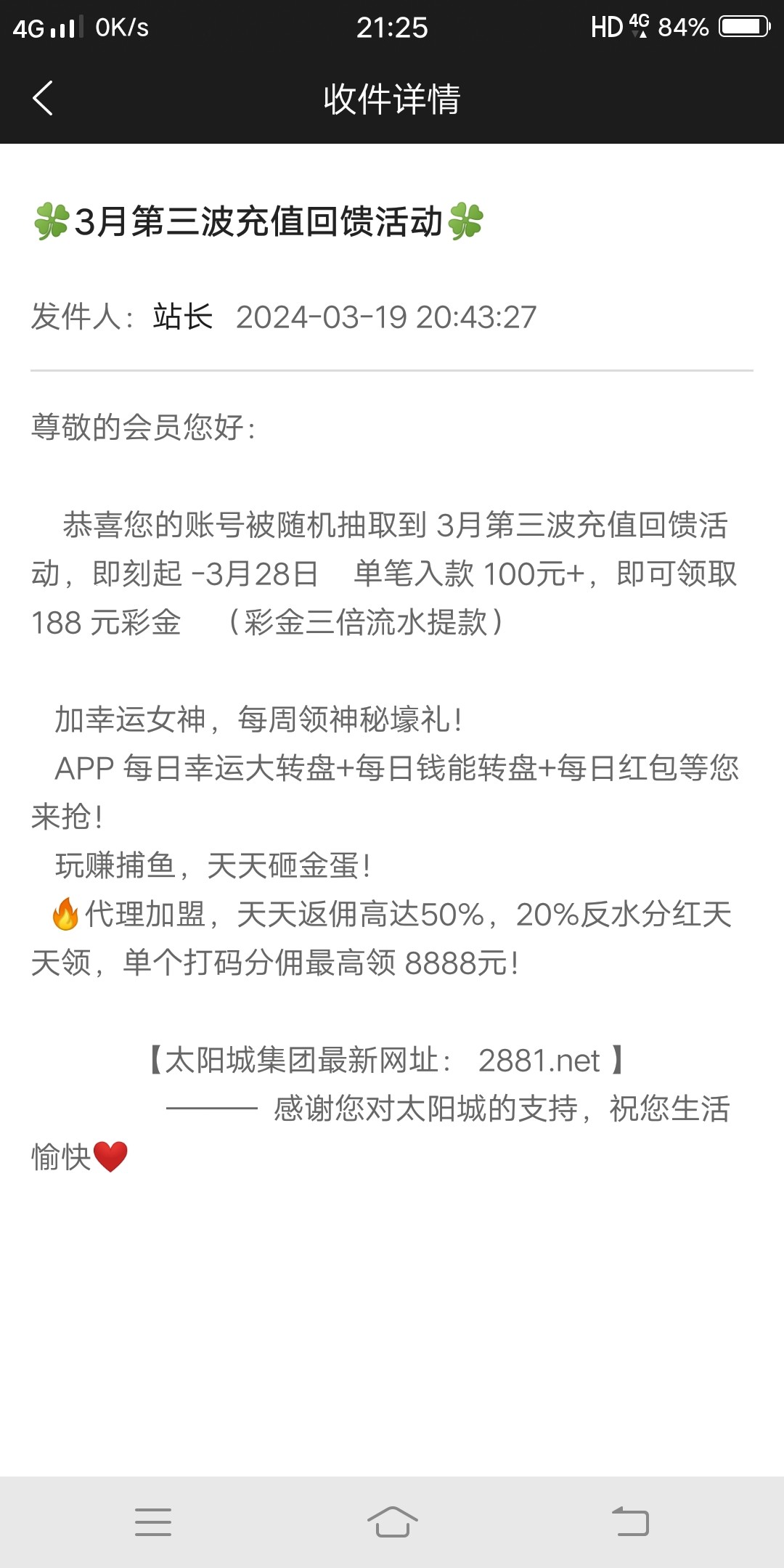
Task: Tap the system back button
Action: 630,1522
